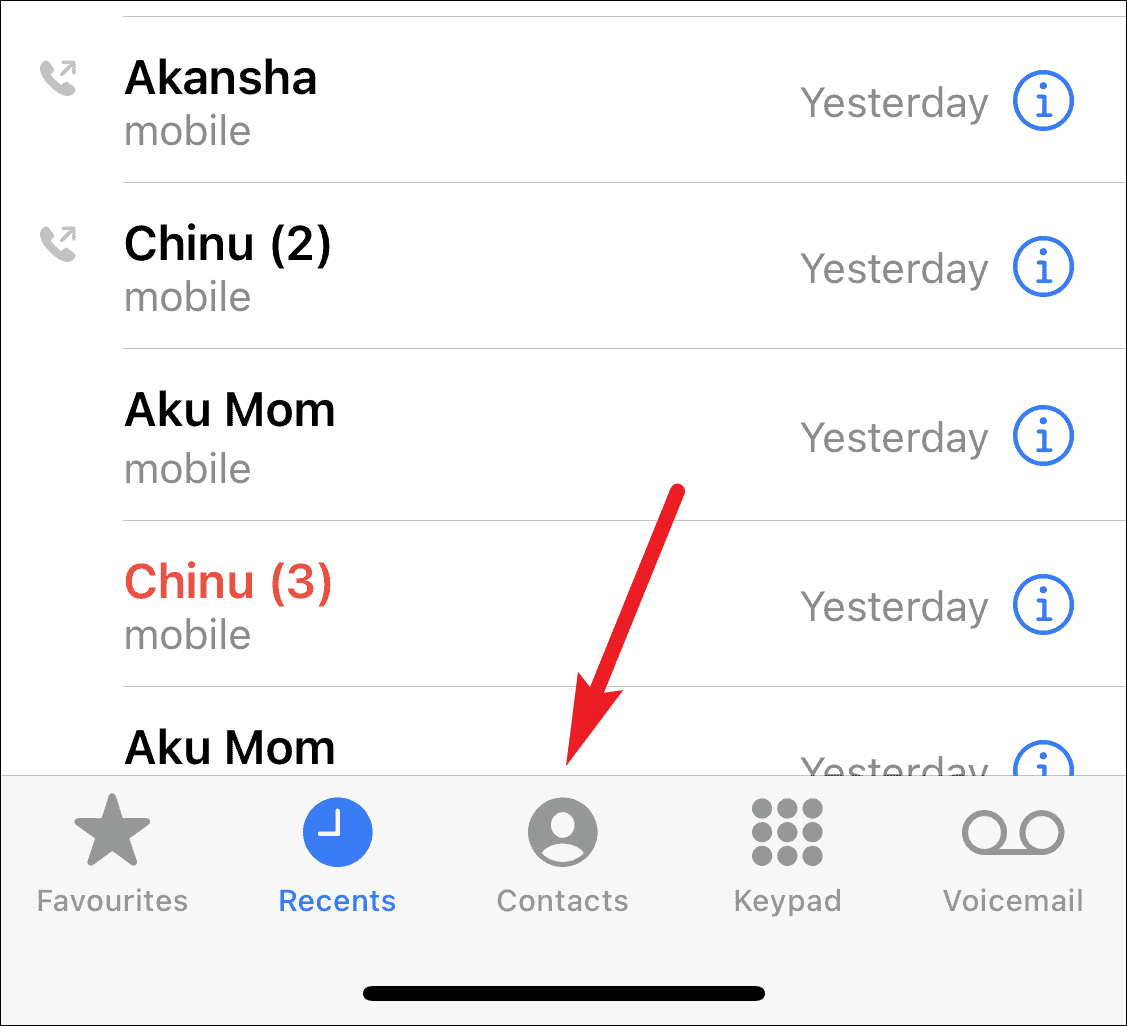The image size is (1127, 1026).
Task: Open info for Akansha's call
Action: tap(1043, 101)
